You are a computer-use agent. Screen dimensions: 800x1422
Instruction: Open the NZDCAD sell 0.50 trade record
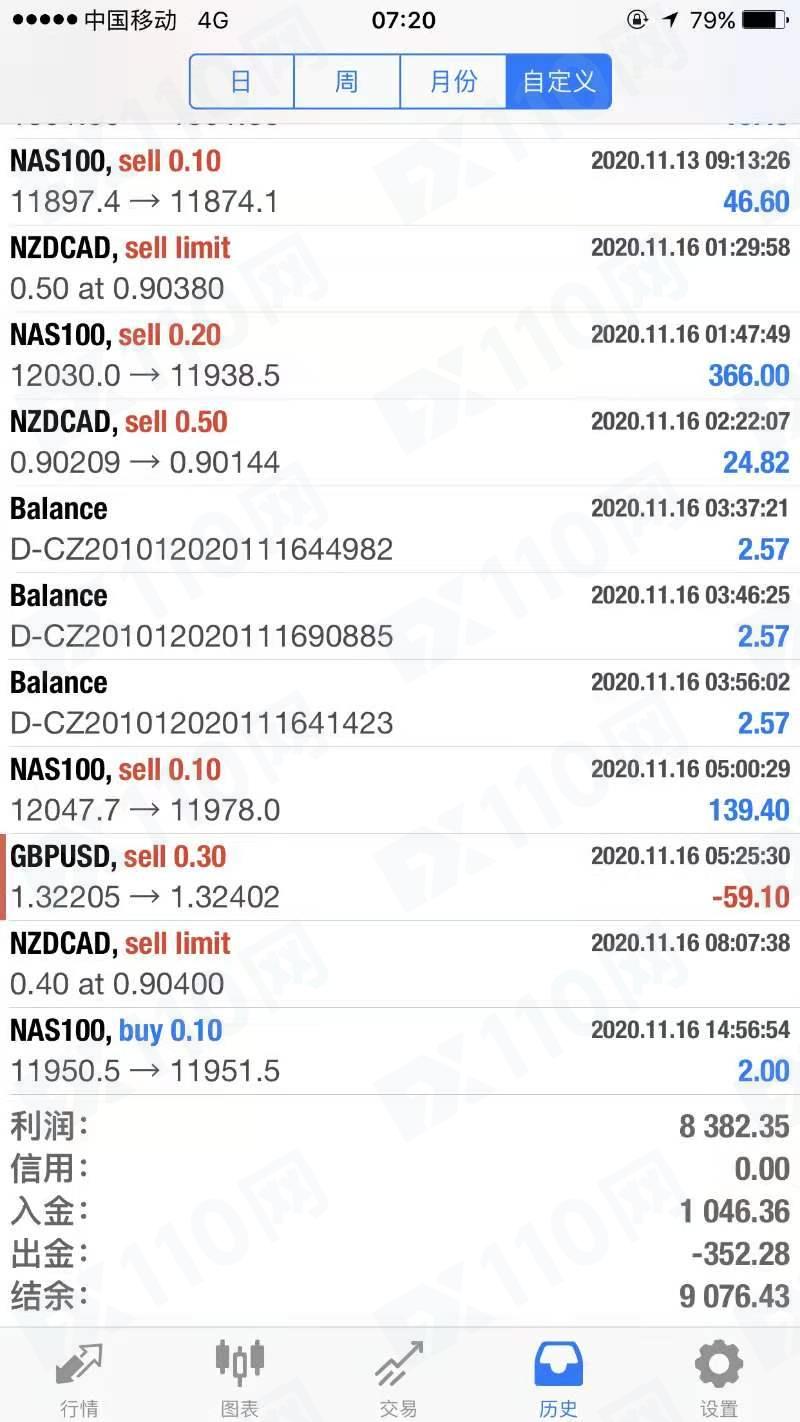(400, 443)
